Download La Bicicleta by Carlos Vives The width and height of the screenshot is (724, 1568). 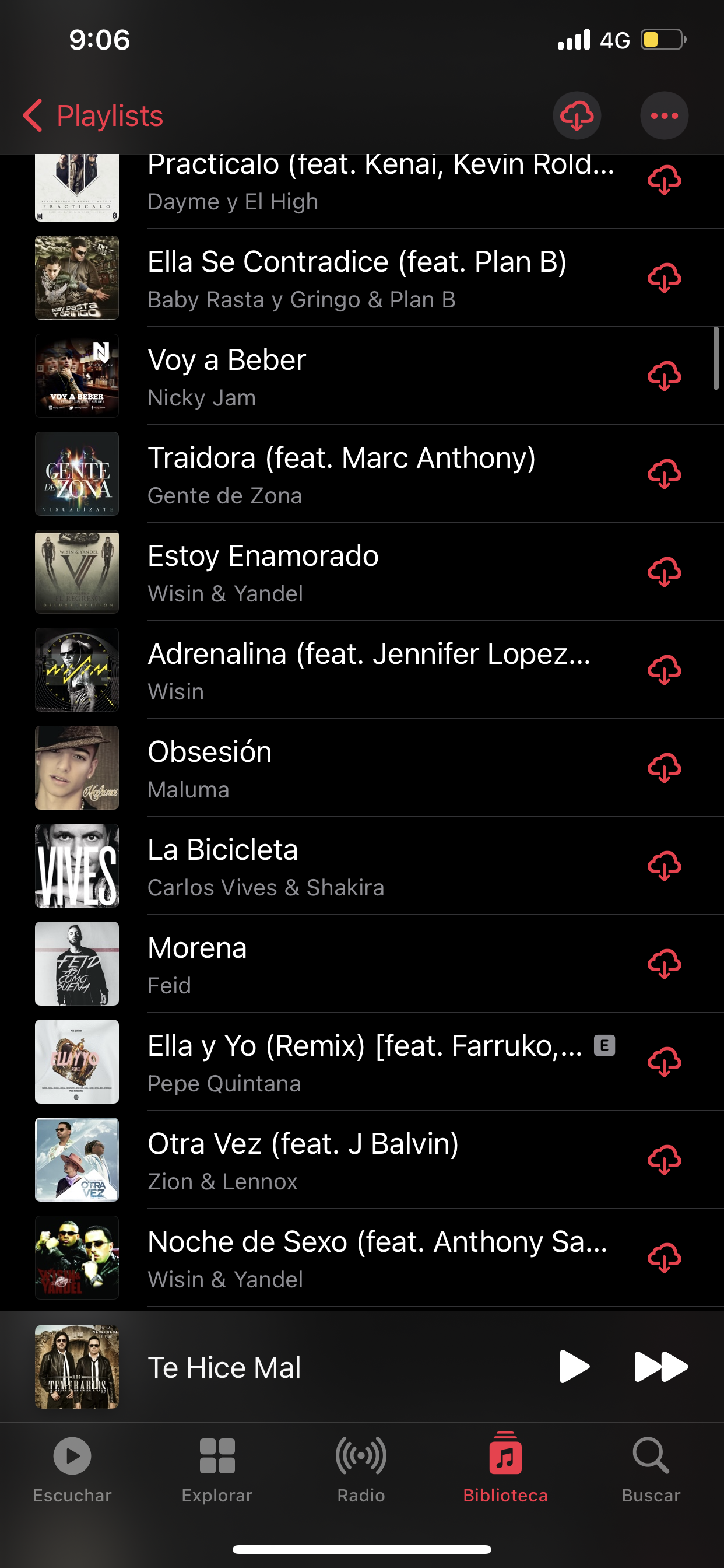click(x=664, y=866)
